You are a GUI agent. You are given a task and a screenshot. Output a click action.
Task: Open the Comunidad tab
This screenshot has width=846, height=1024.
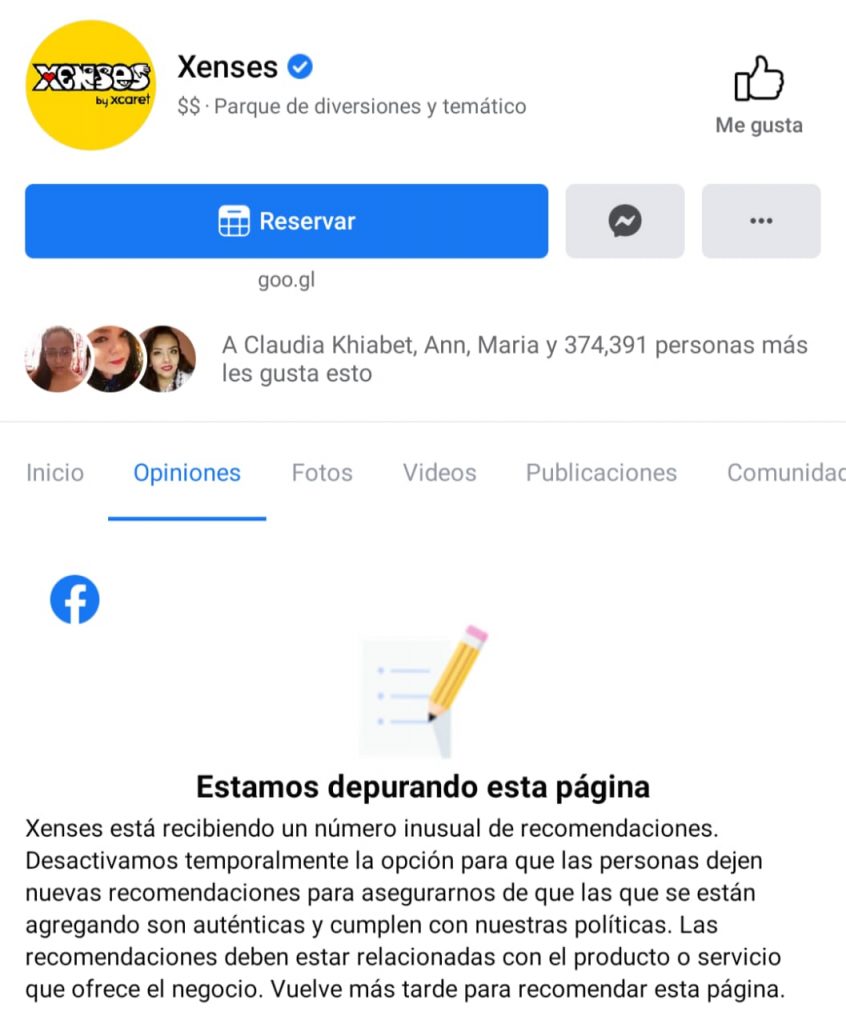pyautogui.click(x=785, y=473)
